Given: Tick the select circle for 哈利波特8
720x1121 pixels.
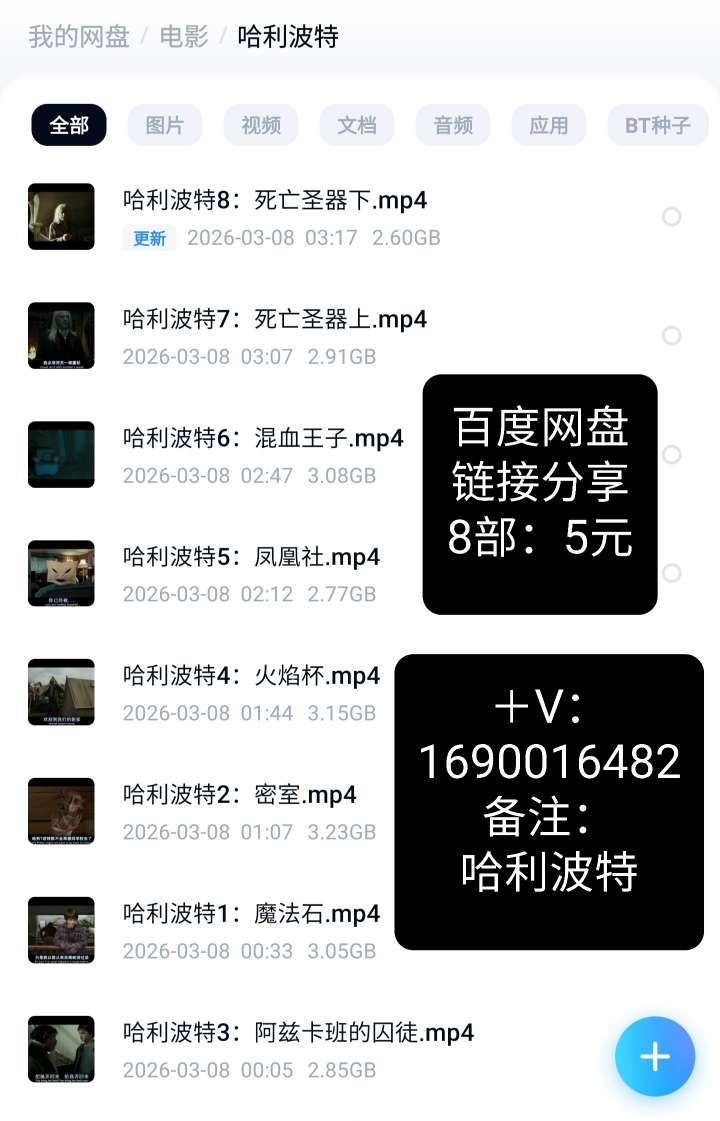Looking at the screenshot, I should [x=672, y=216].
